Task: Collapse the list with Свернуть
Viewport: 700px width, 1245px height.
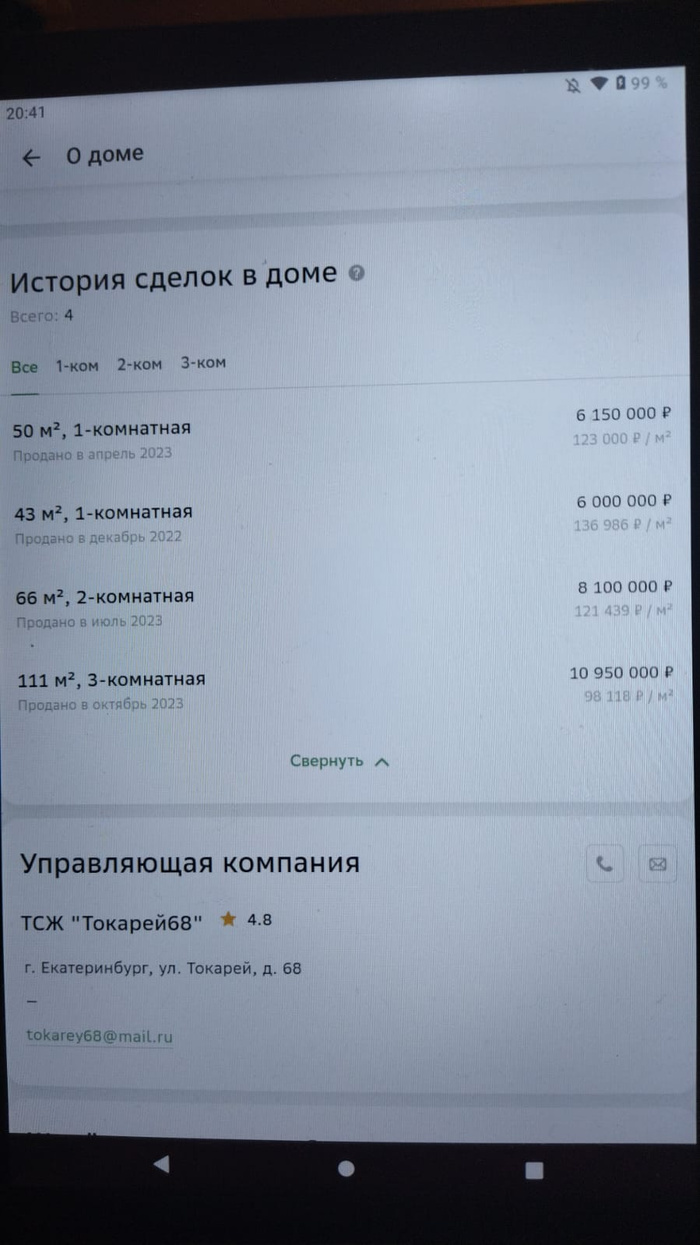Action: pyautogui.click(x=339, y=761)
